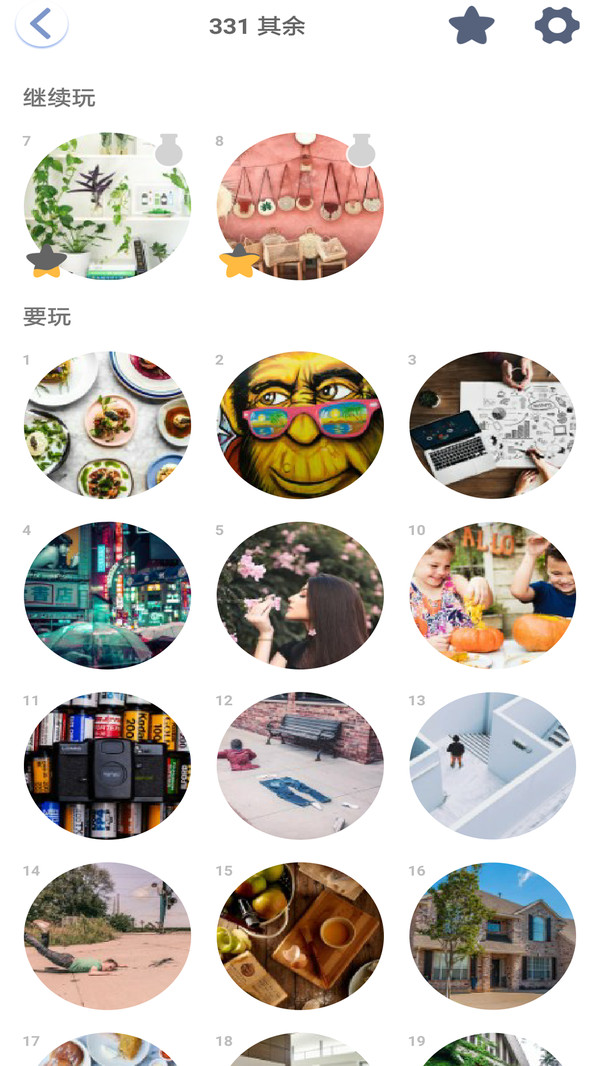Choose puzzle 5, woman smelling flowers
Viewport: 600px width, 1066px height.
300,595
